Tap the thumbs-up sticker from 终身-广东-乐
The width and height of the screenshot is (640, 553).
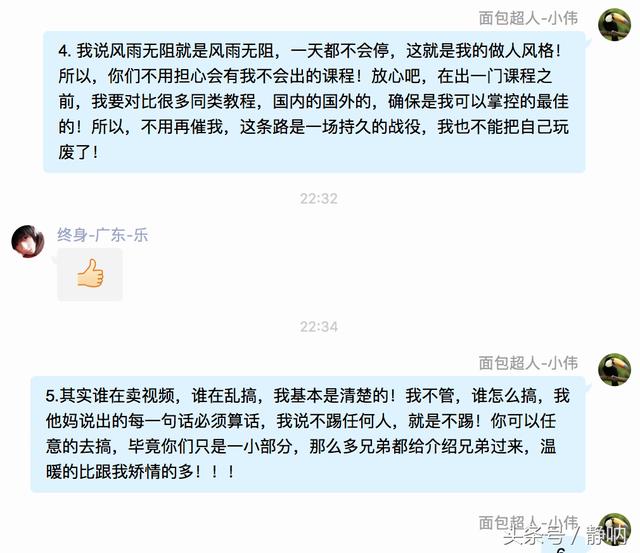[x=90, y=275]
